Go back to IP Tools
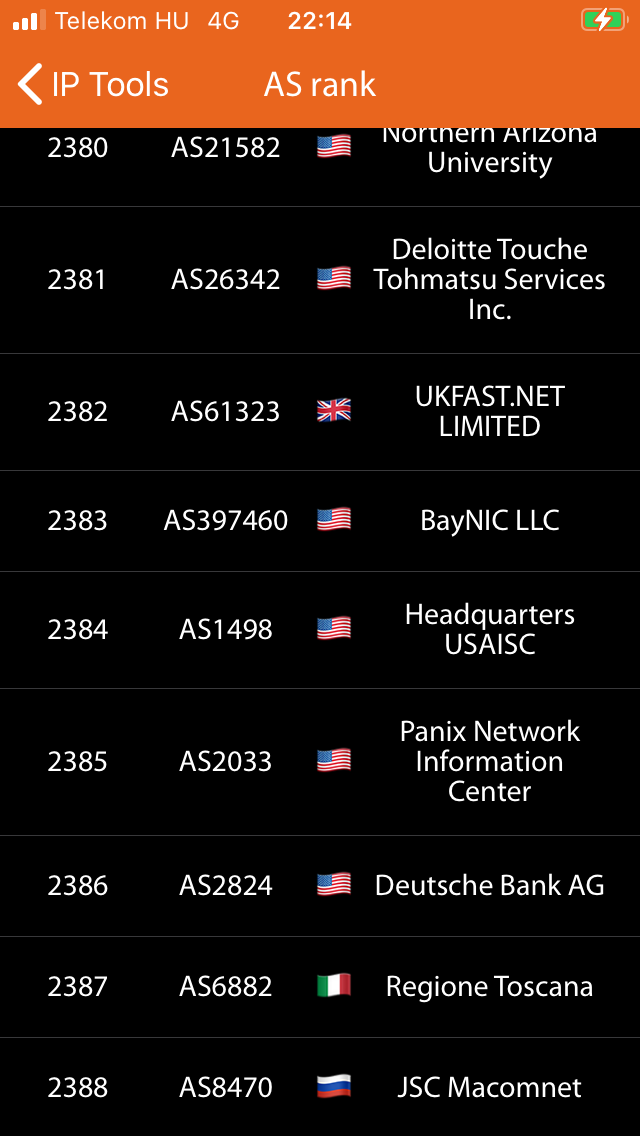 coord(93,85)
